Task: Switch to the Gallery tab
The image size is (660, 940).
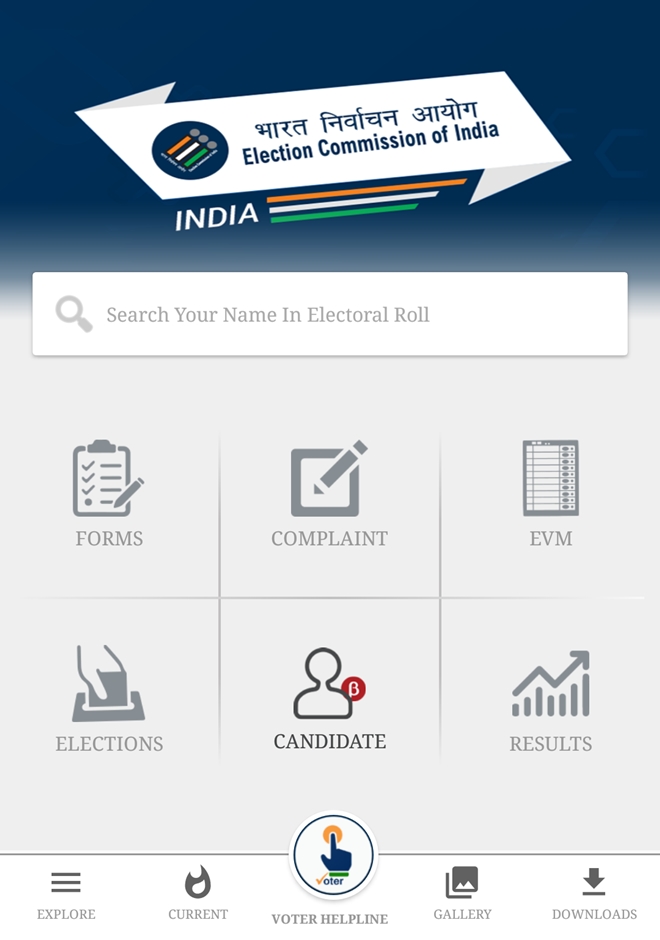Action: [x=462, y=895]
